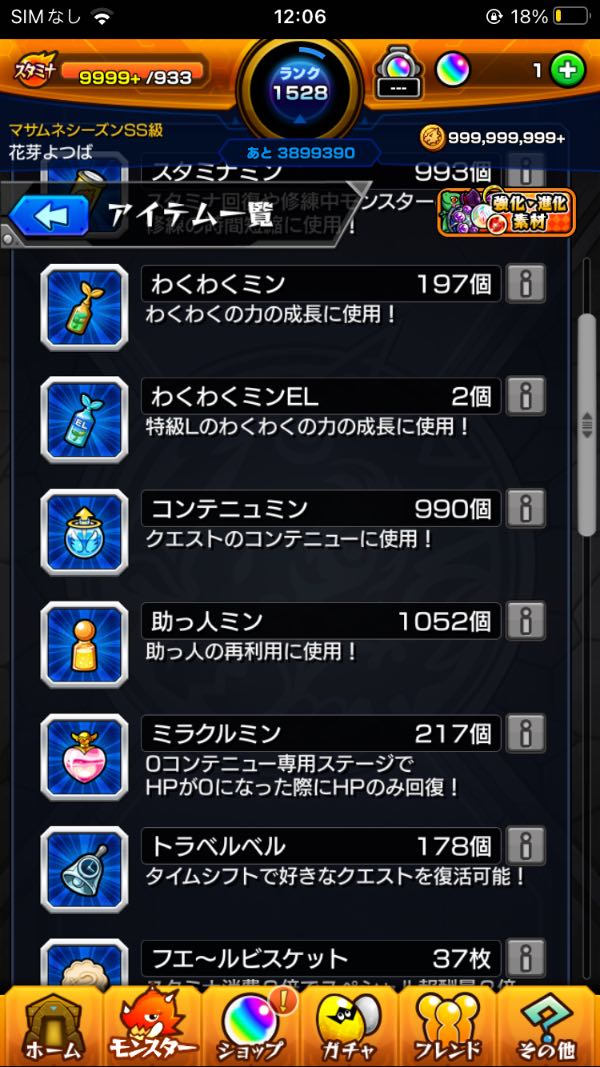
Task: View info for わくわくミン
Action: click(x=525, y=285)
